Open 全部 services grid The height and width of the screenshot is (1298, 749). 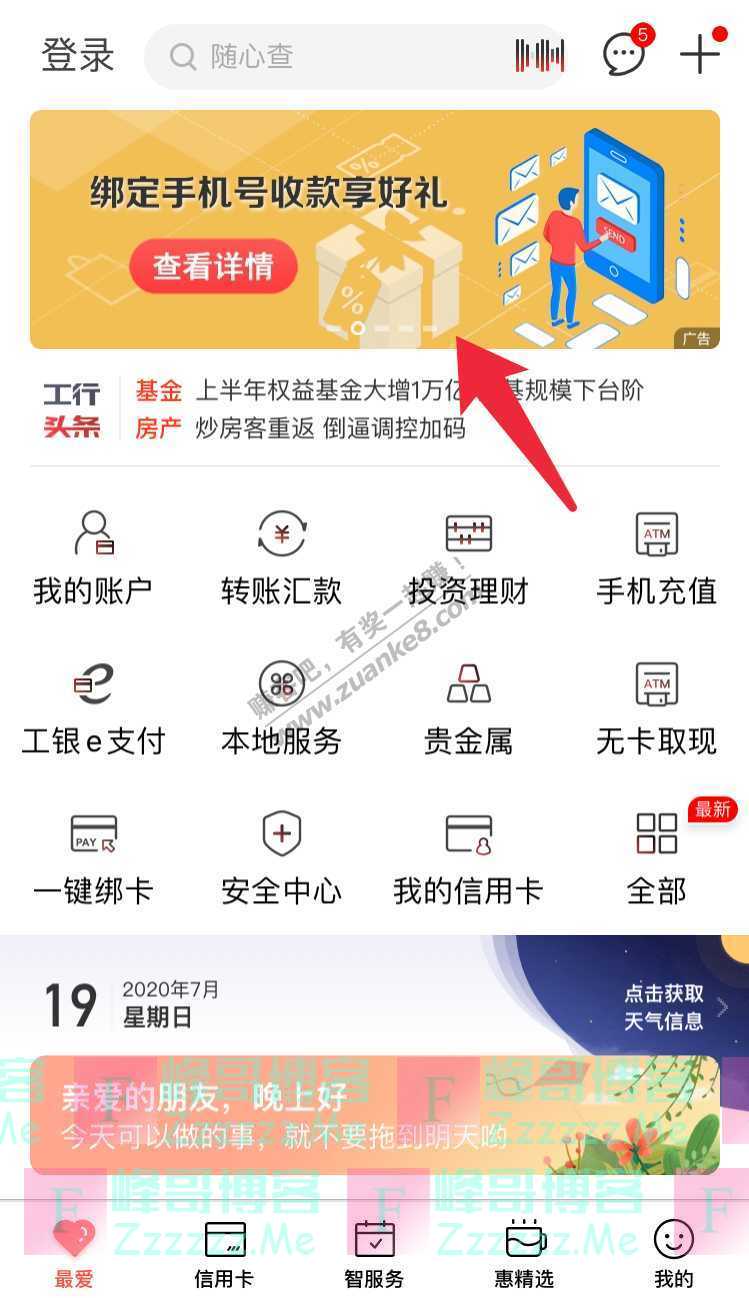point(656,858)
